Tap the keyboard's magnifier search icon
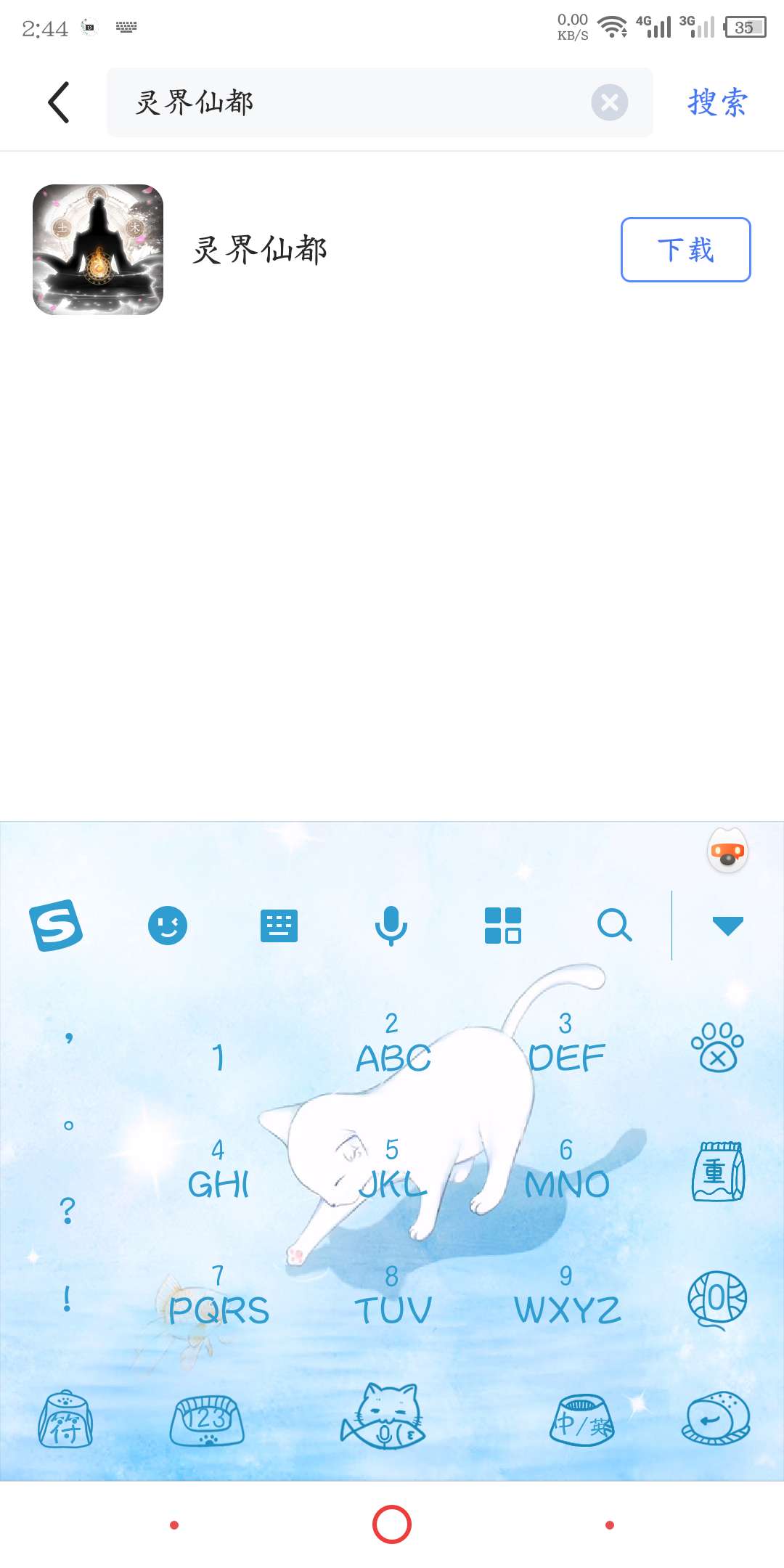Viewport: 784px width, 1568px height. point(614,926)
